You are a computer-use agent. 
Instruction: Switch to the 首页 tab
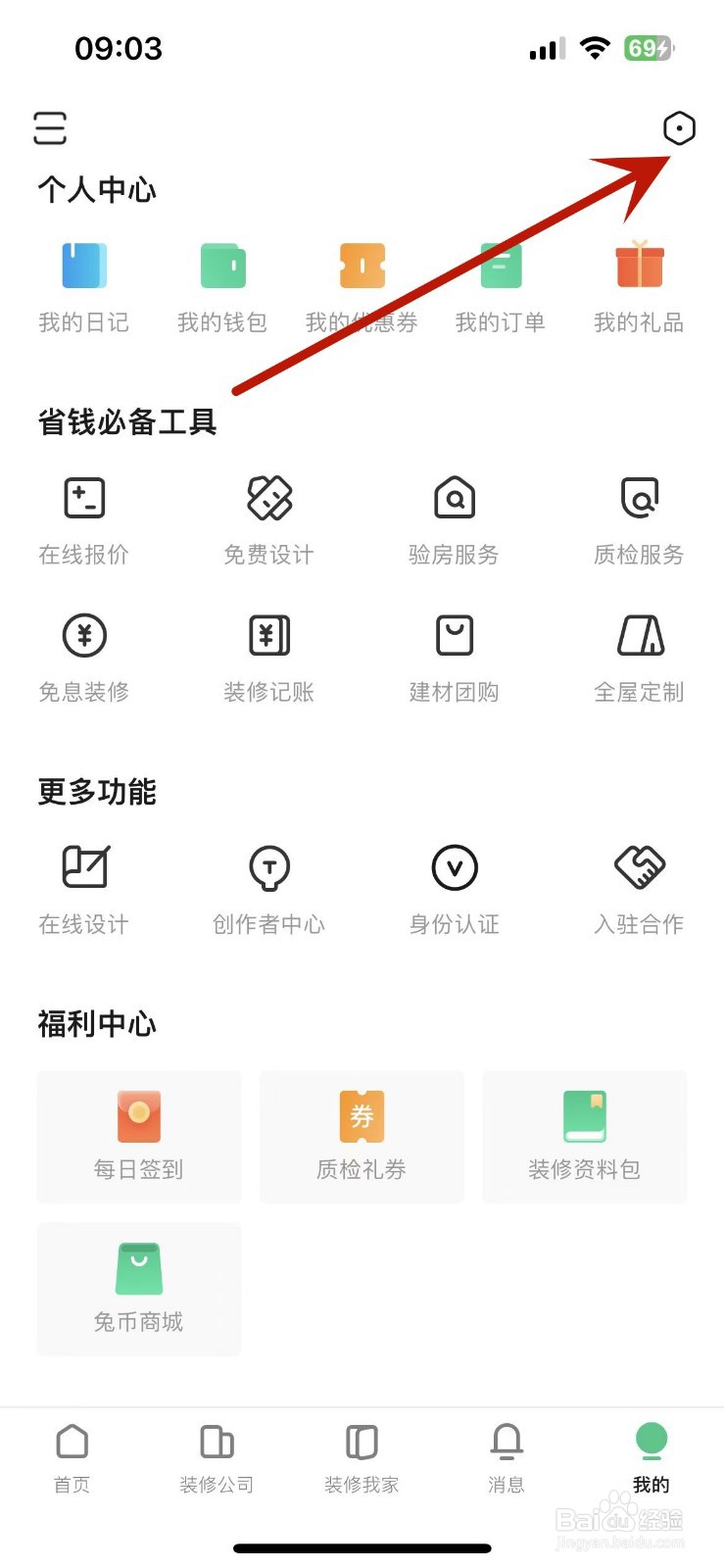72,1458
